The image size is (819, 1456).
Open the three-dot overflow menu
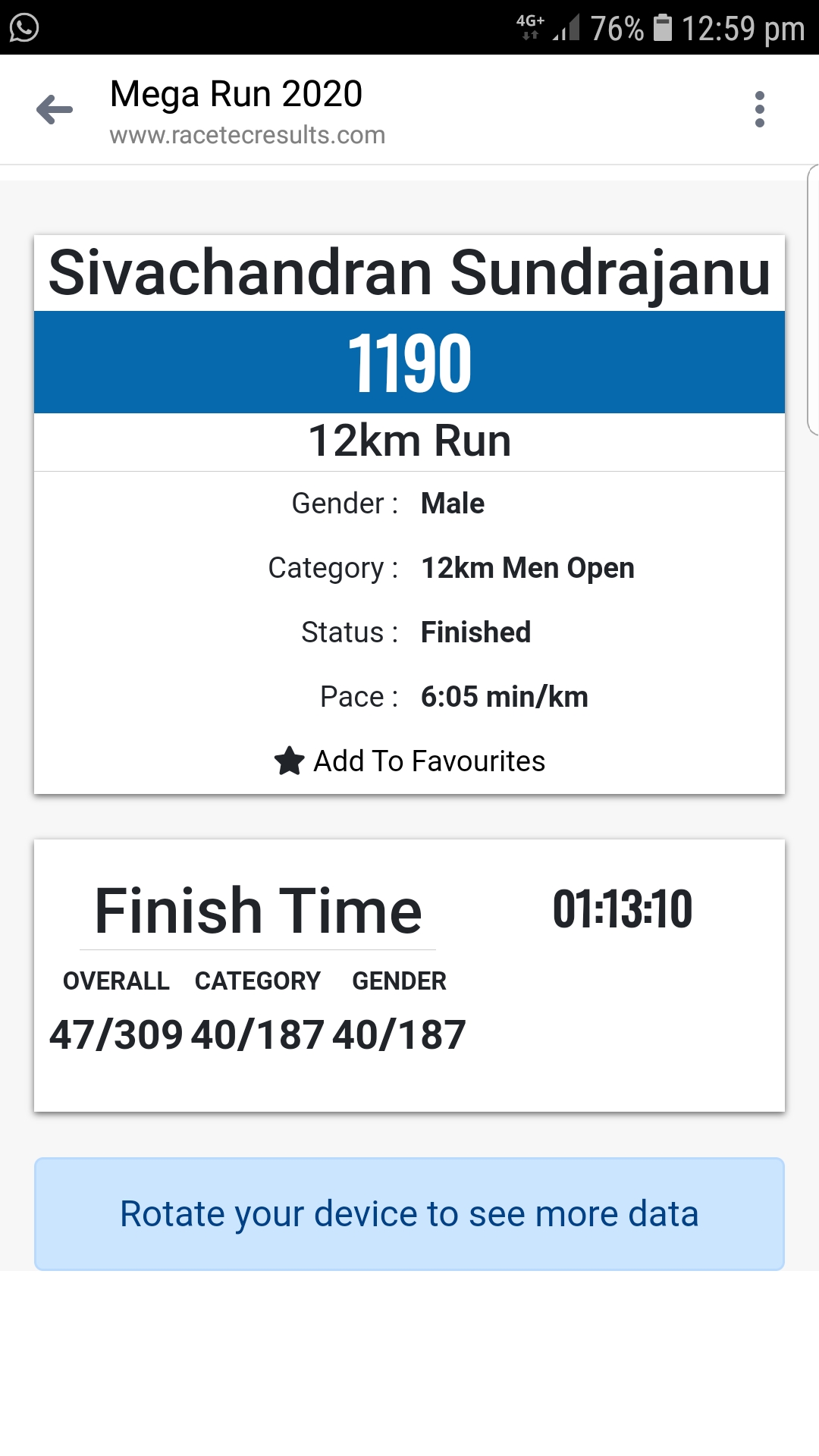click(x=760, y=110)
